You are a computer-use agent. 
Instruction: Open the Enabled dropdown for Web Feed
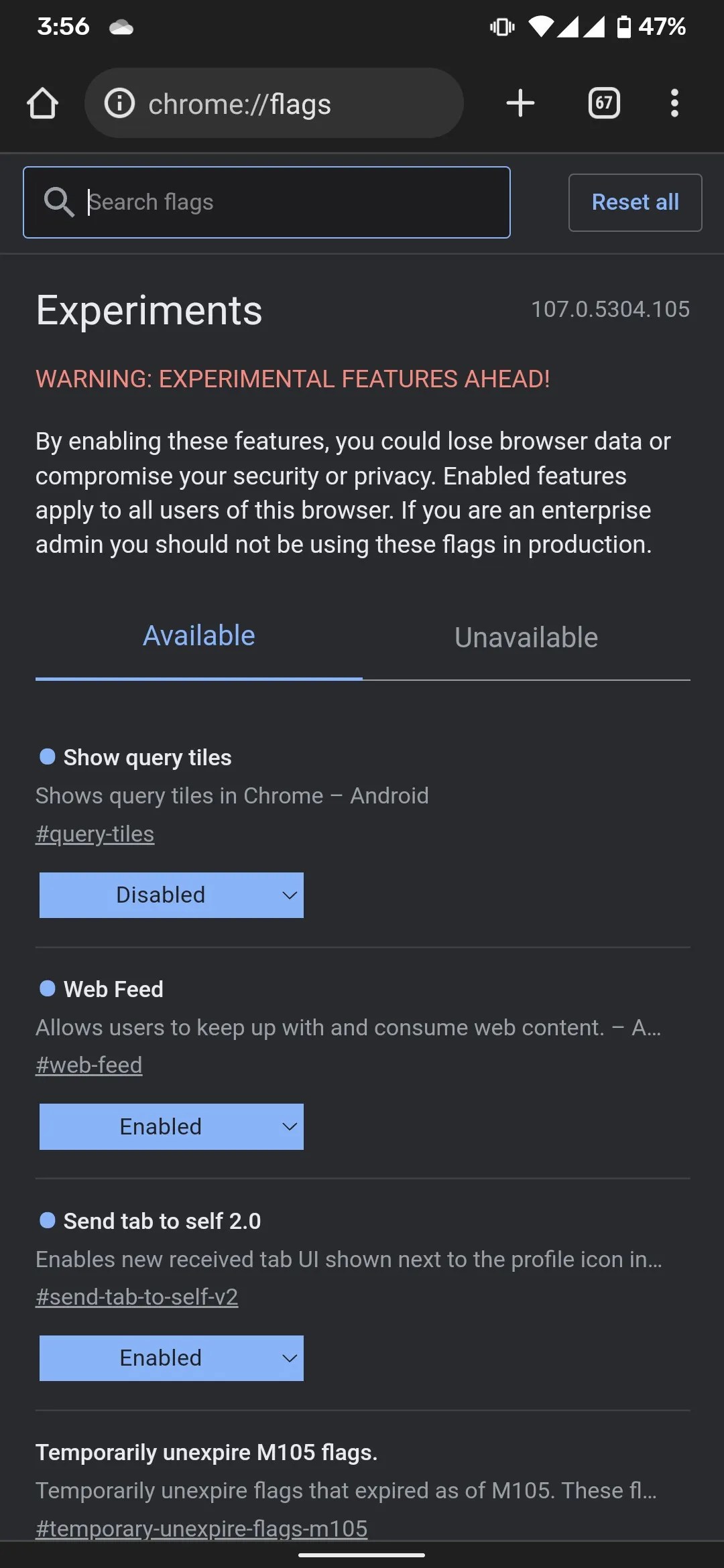(172, 1126)
